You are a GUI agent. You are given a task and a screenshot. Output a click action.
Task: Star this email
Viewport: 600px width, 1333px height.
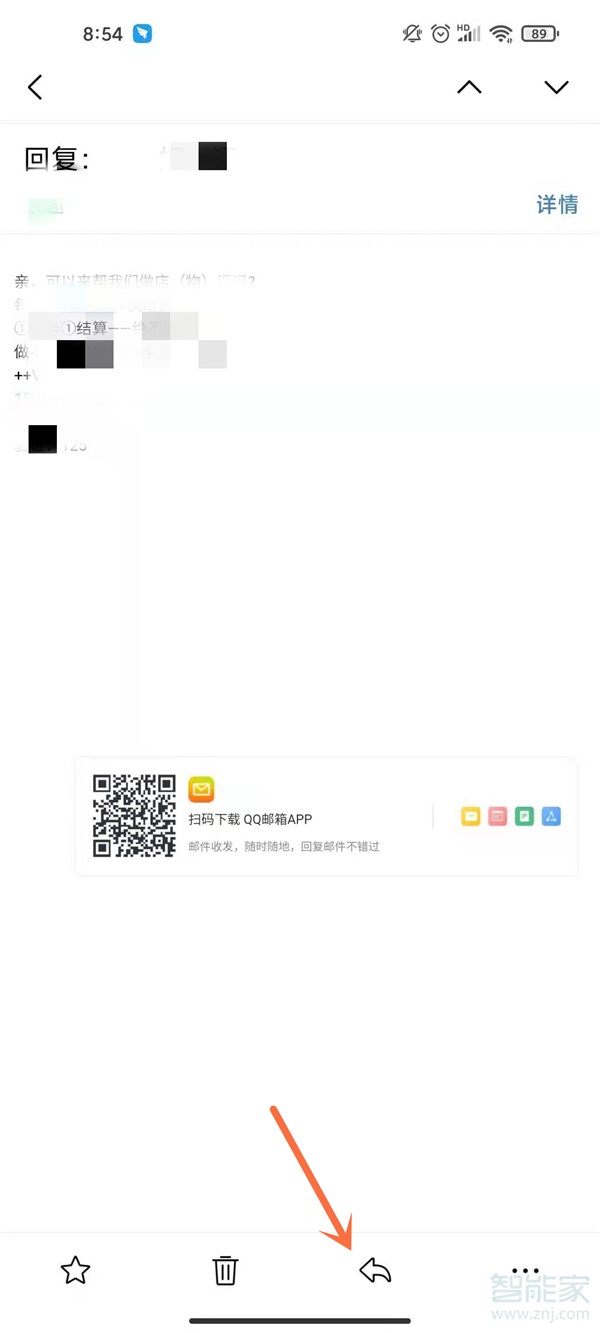click(x=75, y=1270)
